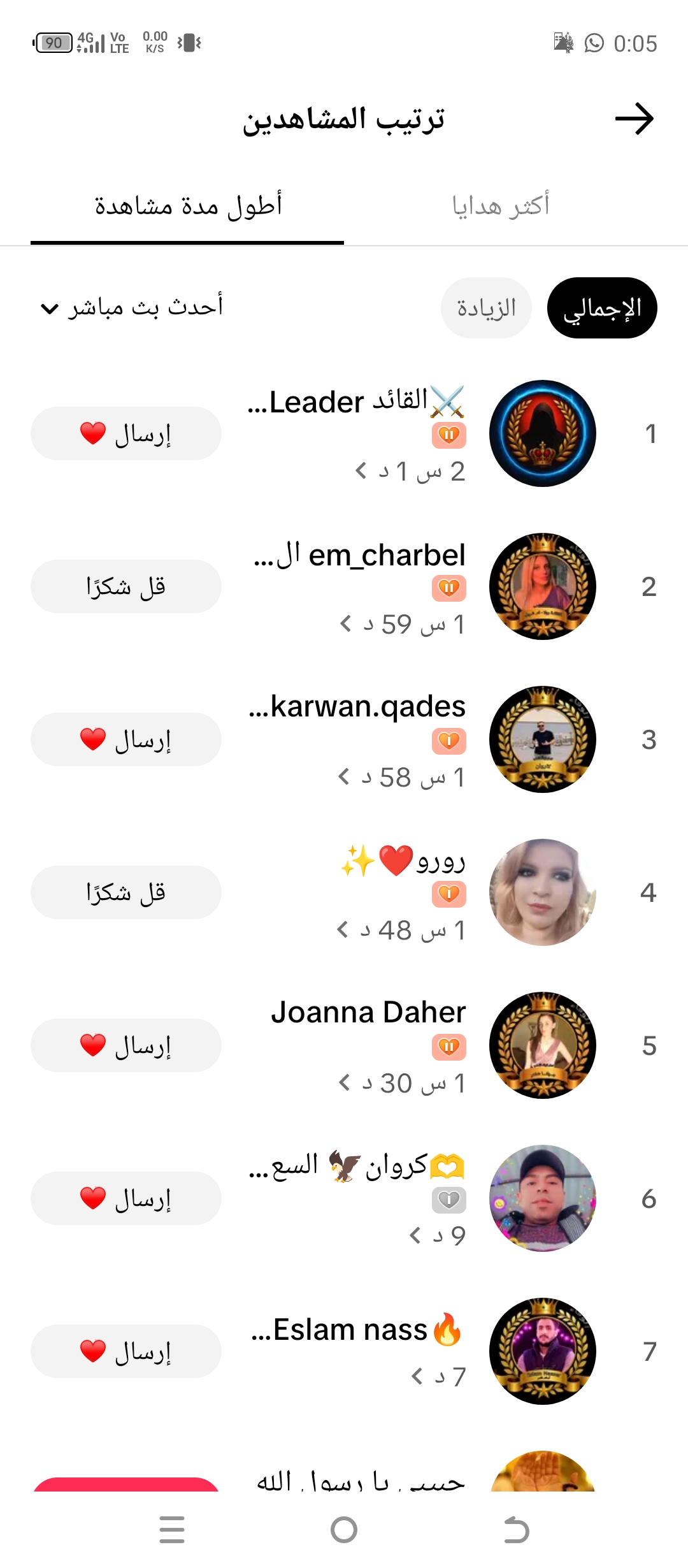Open رورو's watch duration chevron

343,930
